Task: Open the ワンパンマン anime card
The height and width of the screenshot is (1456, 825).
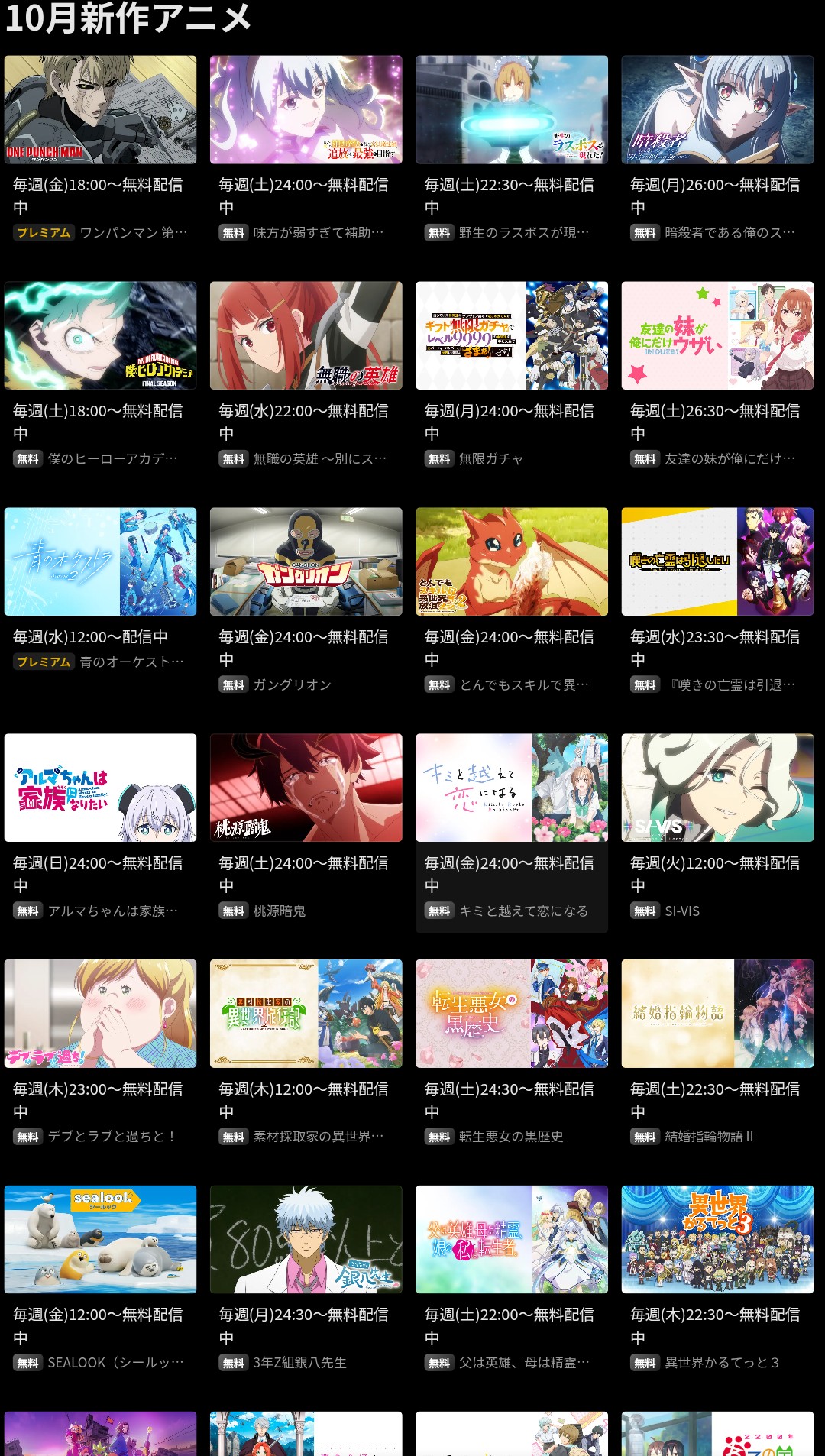Action: [x=100, y=109]
